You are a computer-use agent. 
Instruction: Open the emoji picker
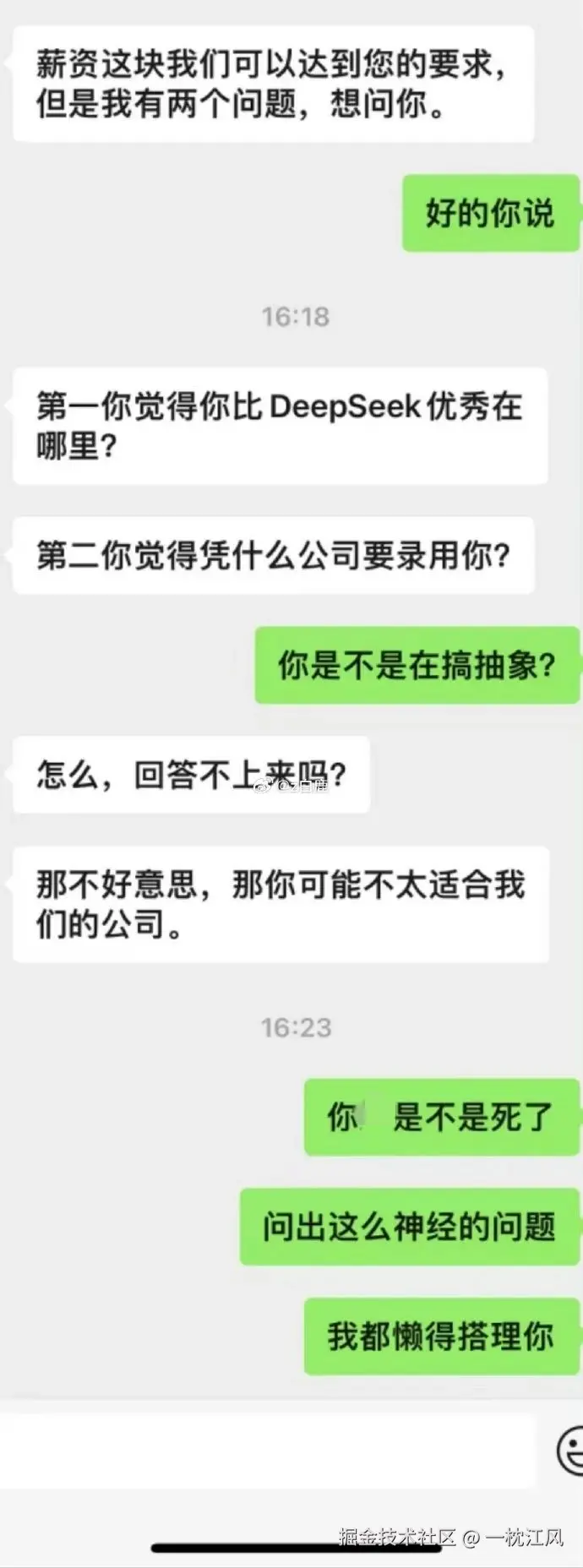tap(570, 1451)
